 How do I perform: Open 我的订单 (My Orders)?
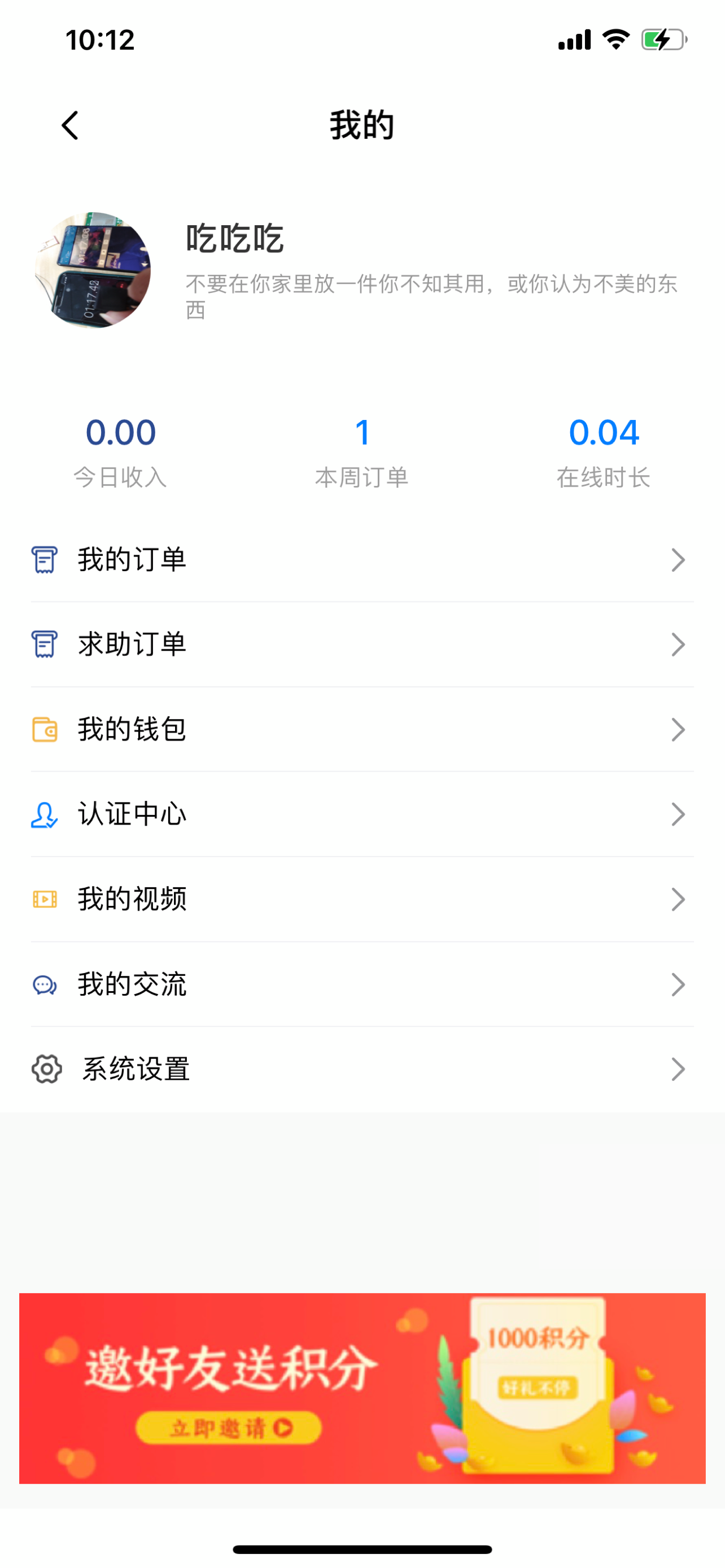[x=361, y=559]
